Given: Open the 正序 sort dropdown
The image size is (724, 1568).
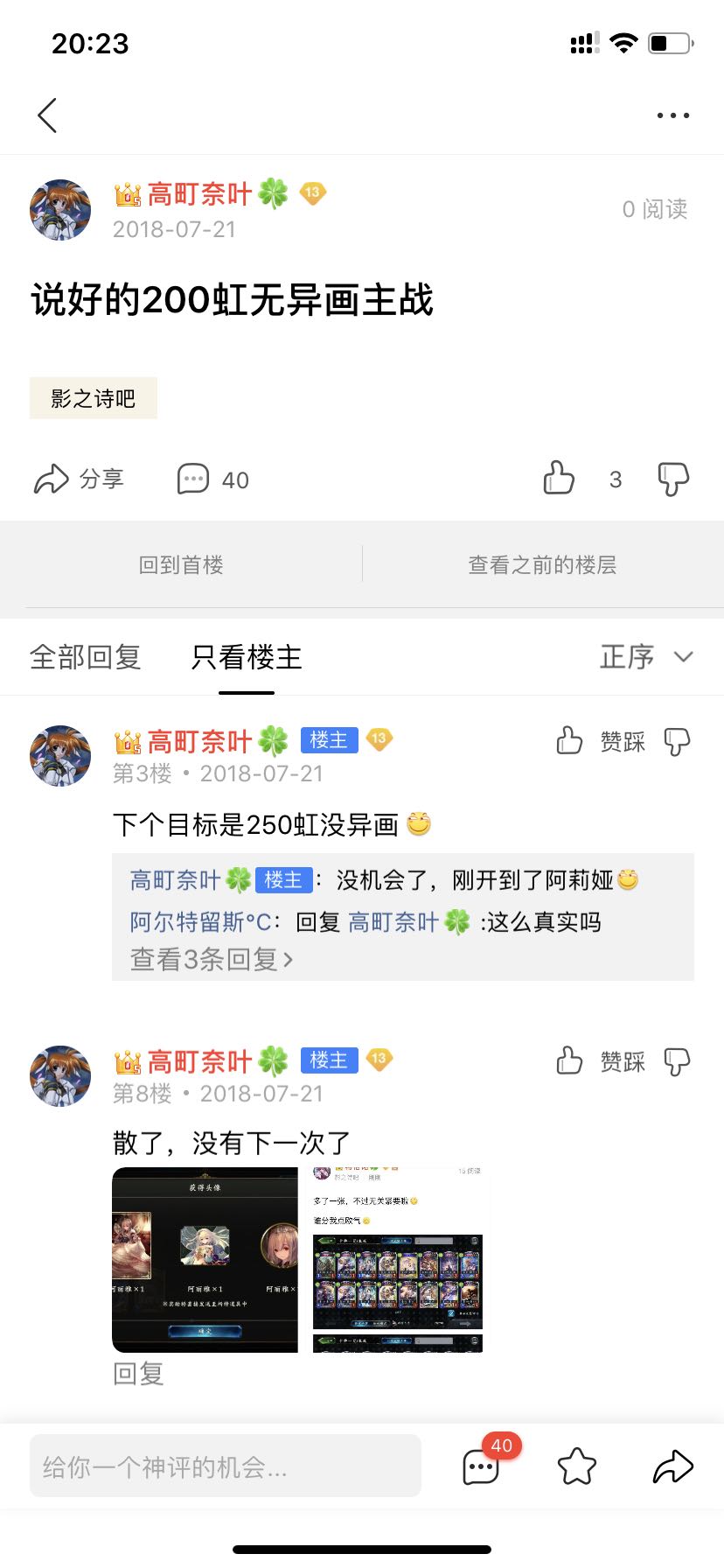Looking at the screenshot, I should [646, 657].
